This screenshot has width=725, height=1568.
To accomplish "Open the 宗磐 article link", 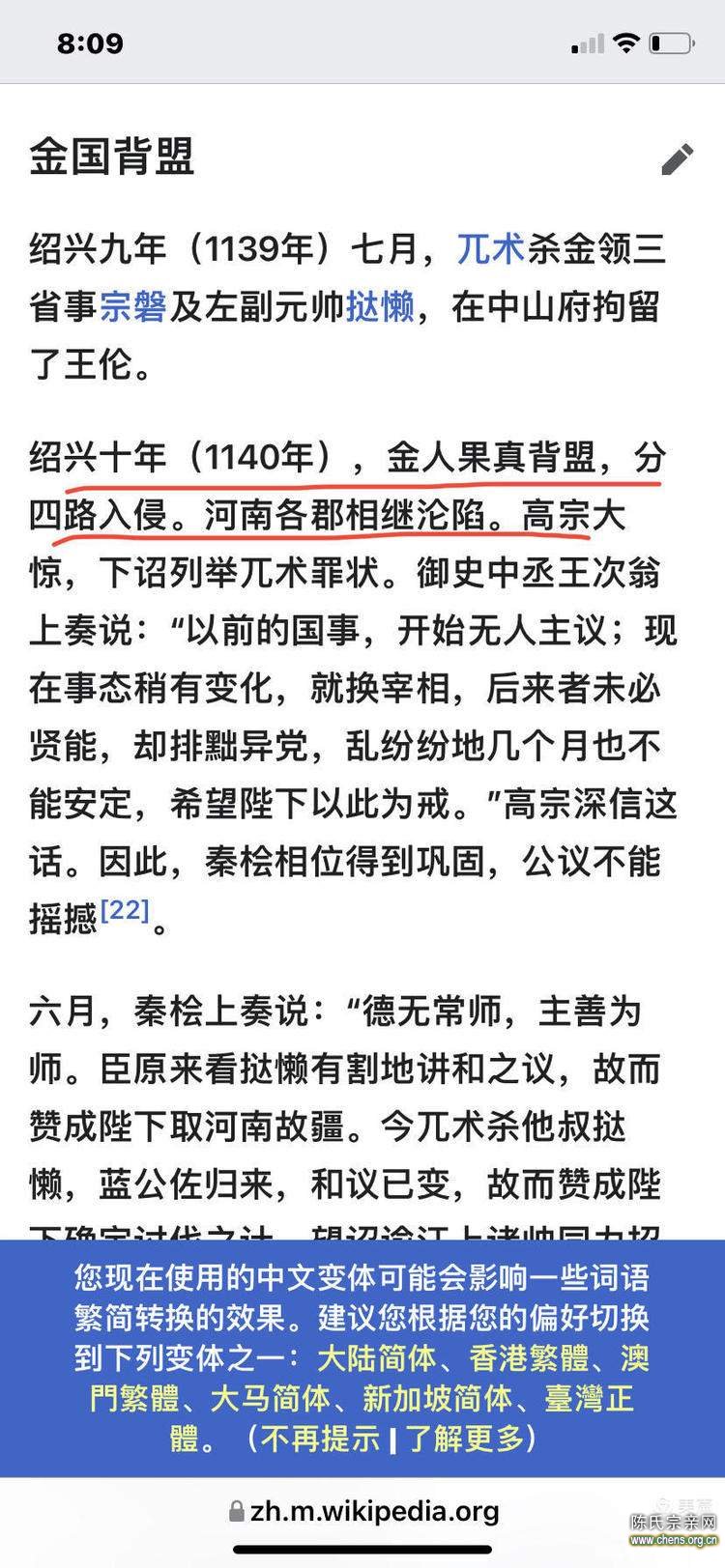I will (x=133, y=307).
